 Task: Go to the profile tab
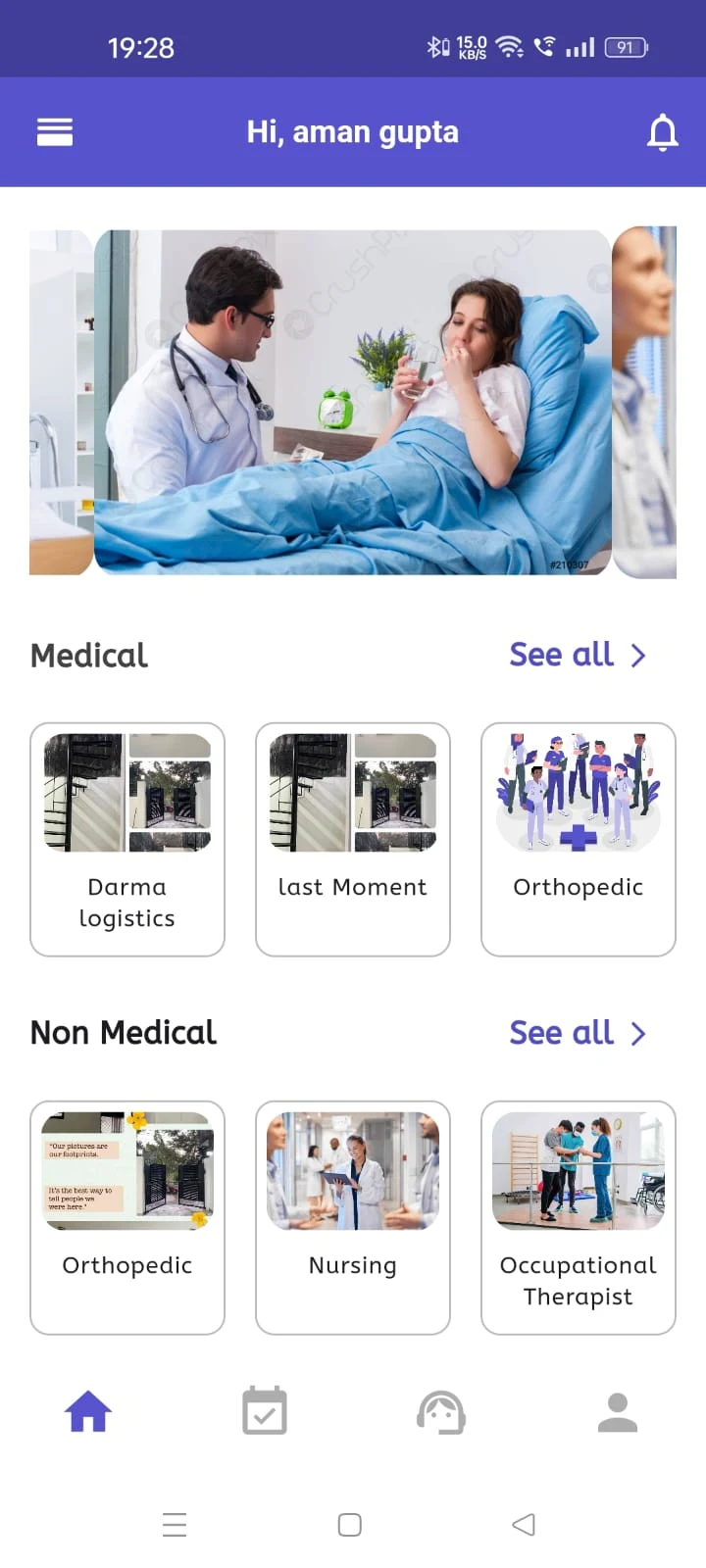click(x=618, y=1412)
